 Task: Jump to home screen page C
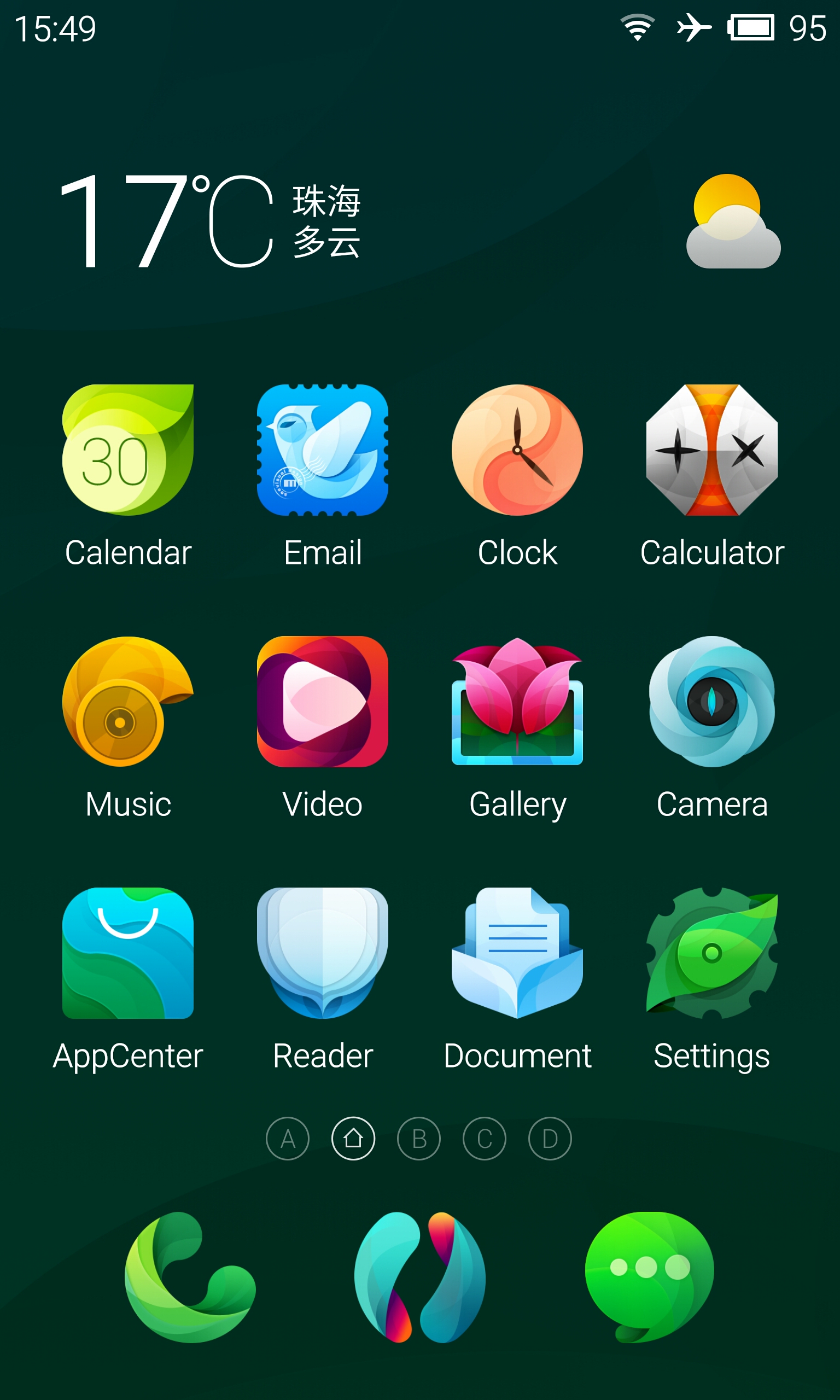485,1139
